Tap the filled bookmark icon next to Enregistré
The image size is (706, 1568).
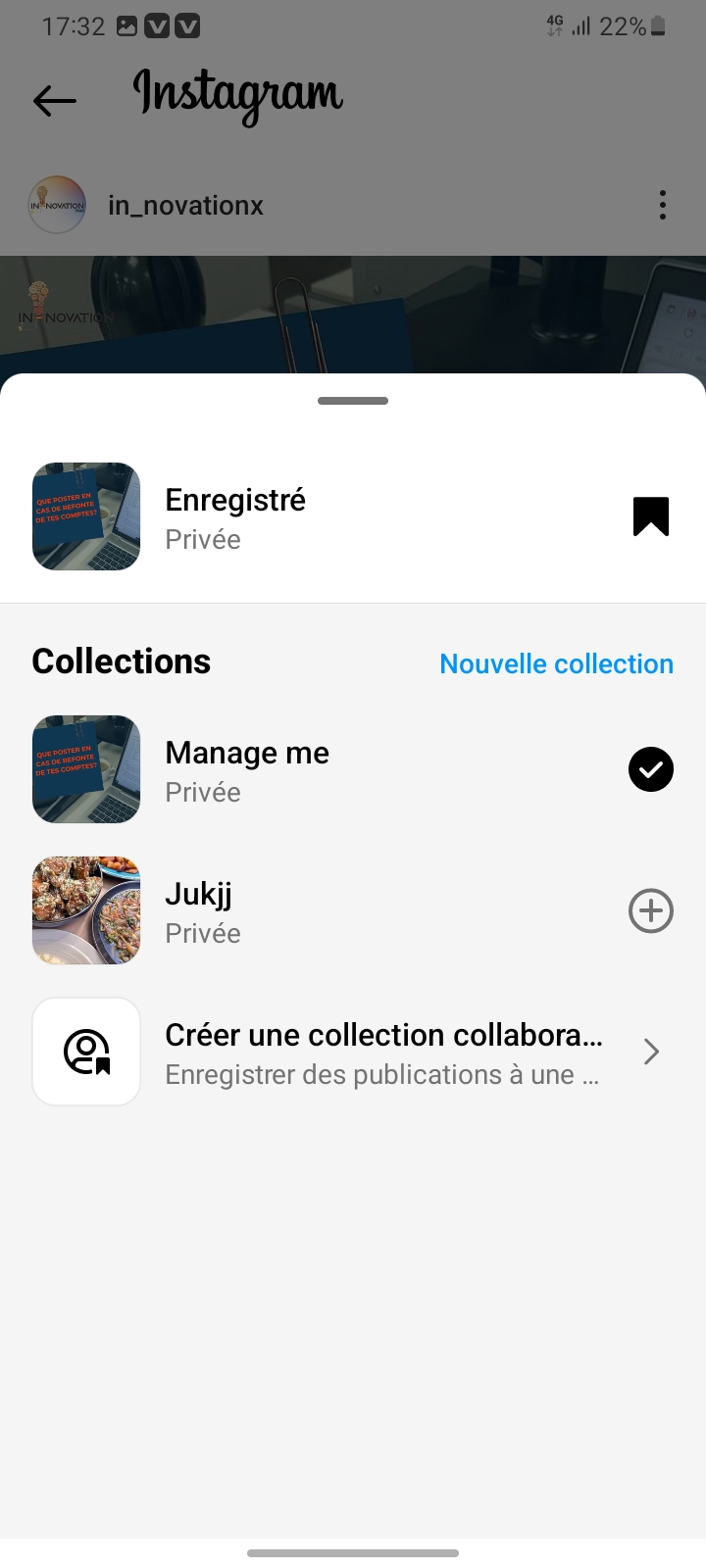coord(650,516)
